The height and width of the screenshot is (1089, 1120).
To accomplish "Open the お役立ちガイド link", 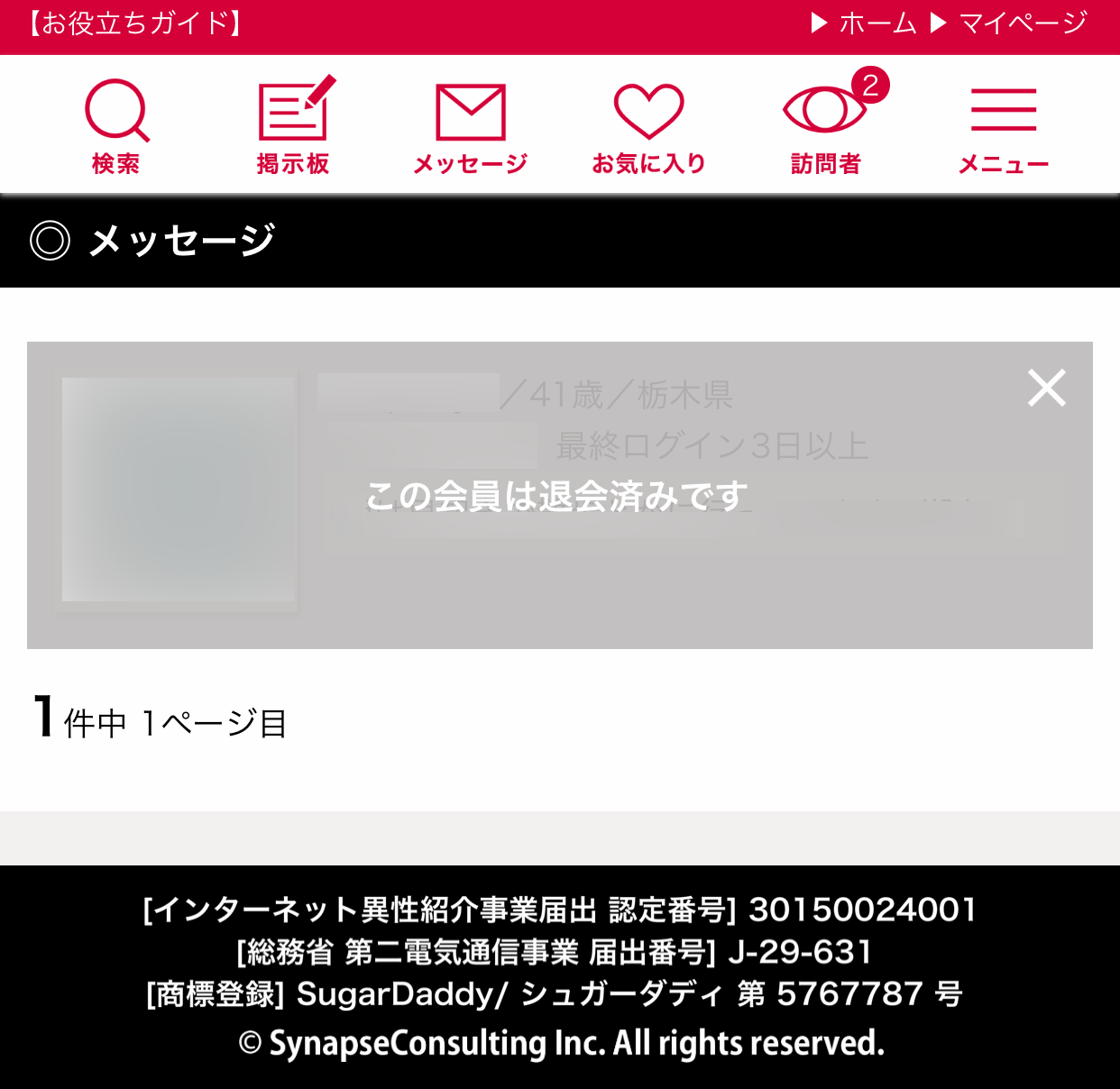I will 135,23.
